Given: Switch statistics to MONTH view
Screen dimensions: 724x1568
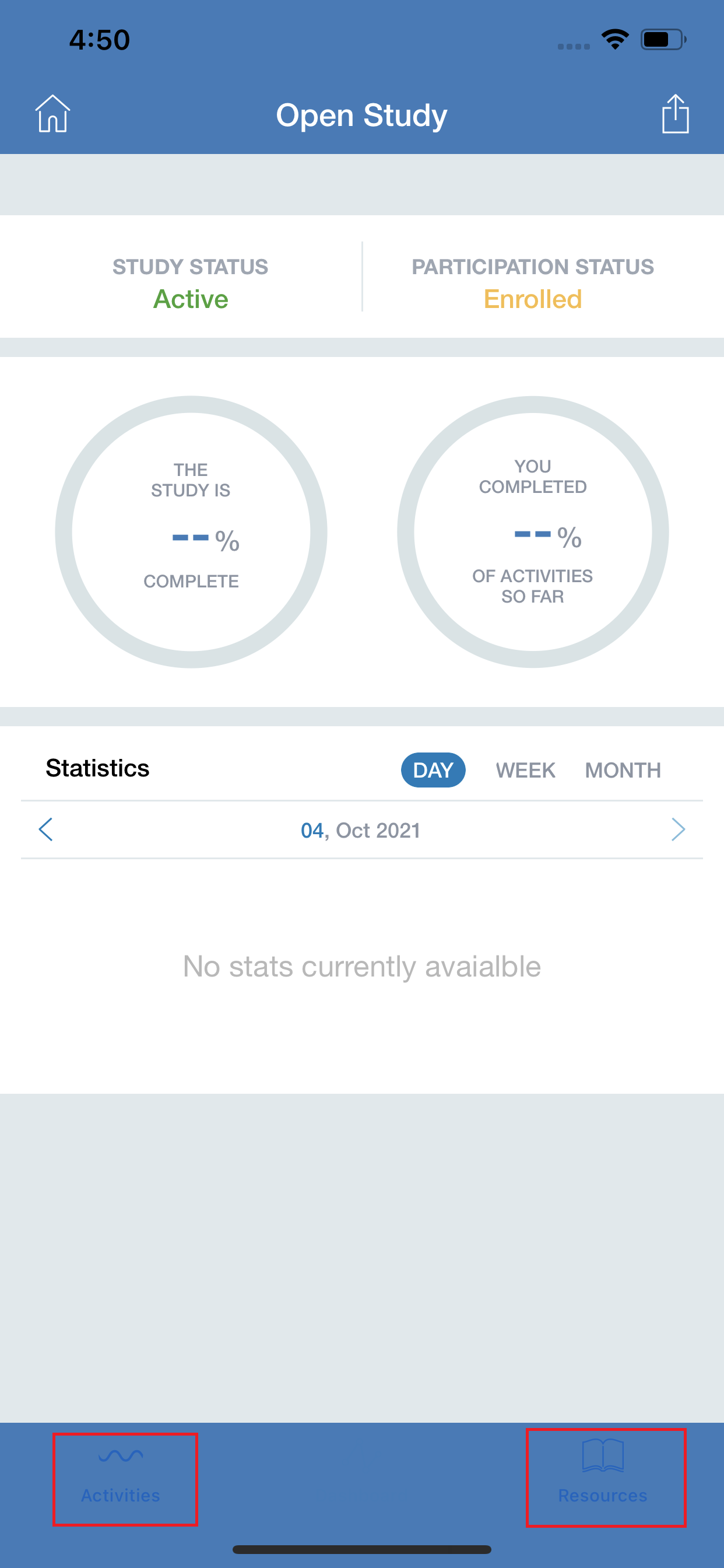Looking at the screenshot, I should (623, 770).
